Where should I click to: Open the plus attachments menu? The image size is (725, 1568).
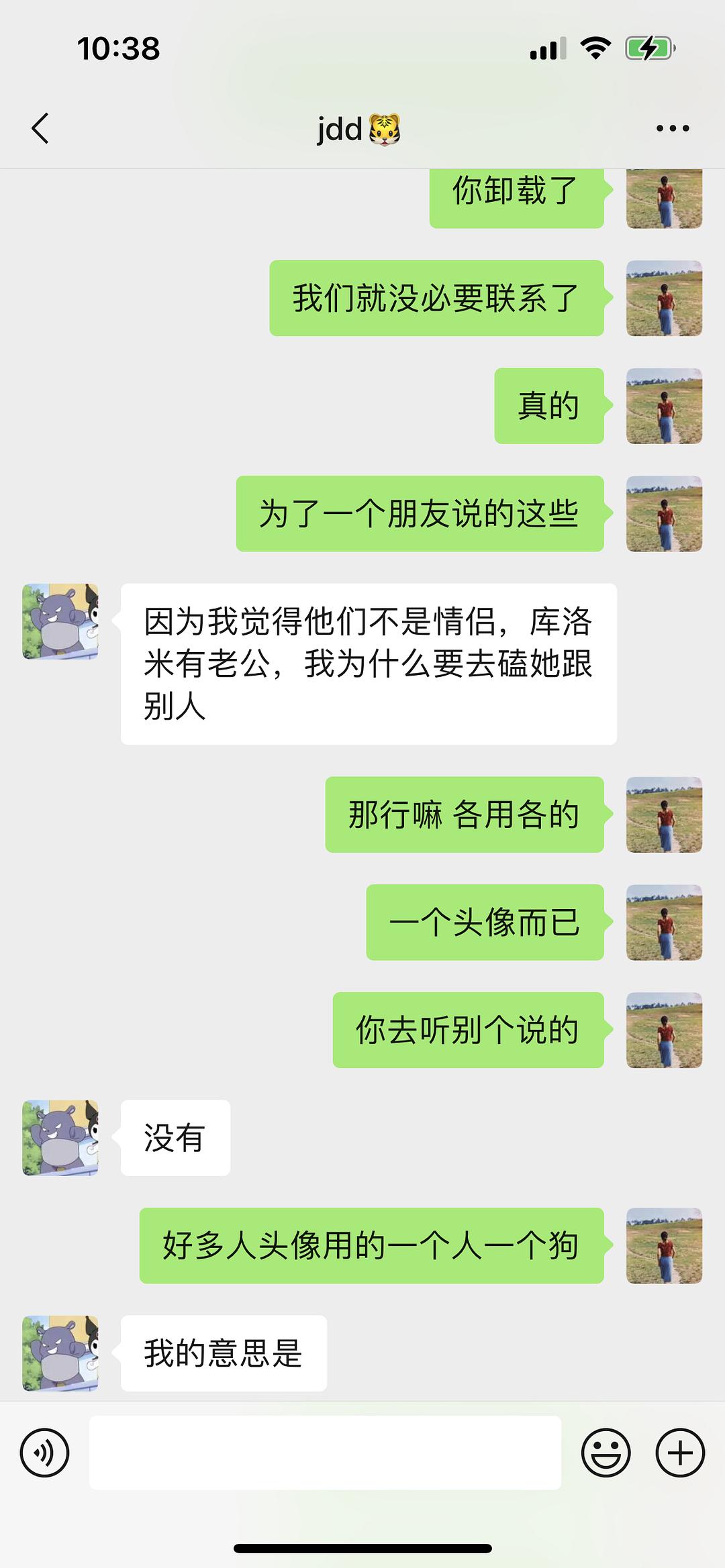[x=679, y=1453]
